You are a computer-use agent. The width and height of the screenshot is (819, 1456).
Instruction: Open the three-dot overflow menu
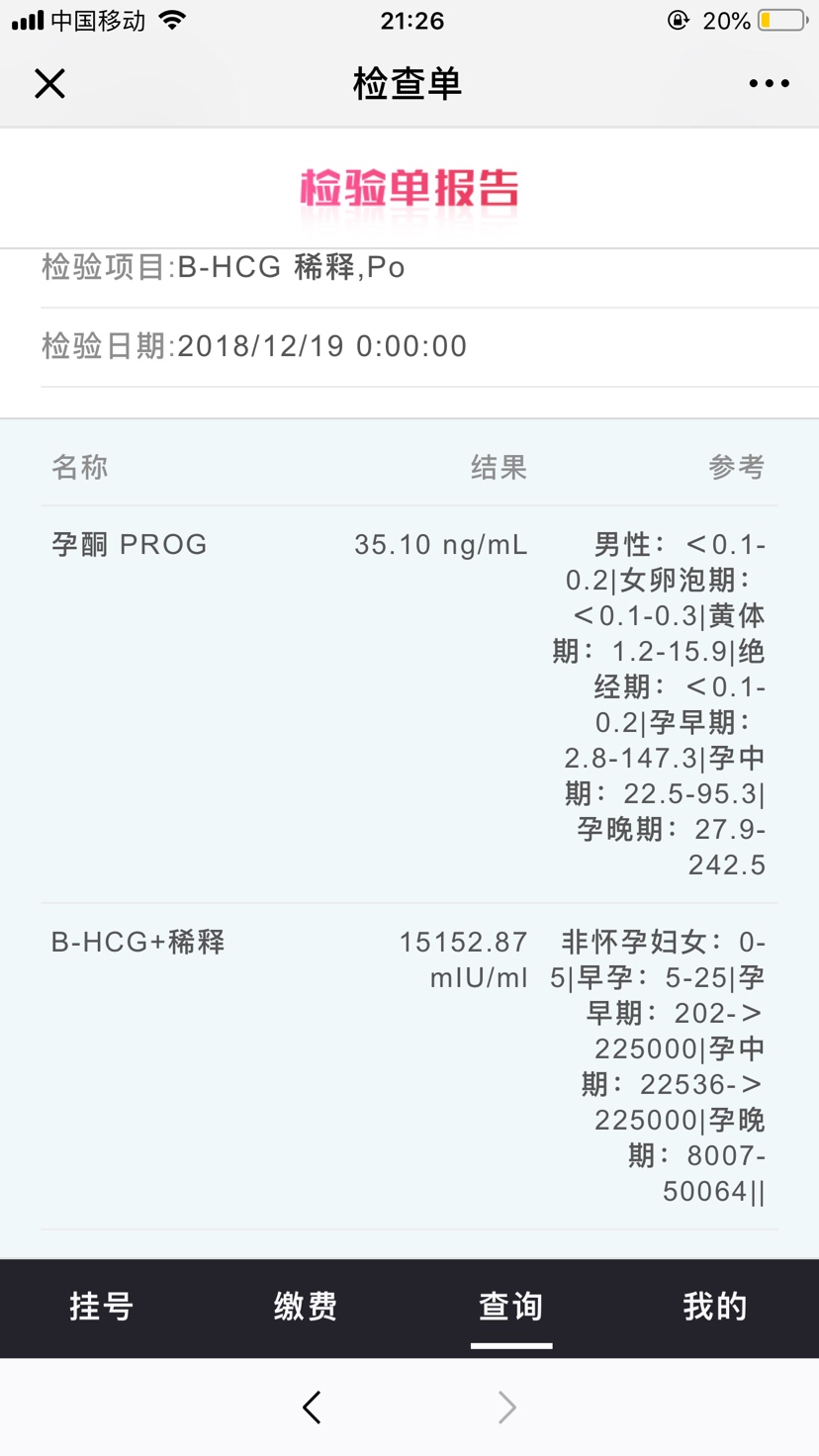(769, 84)
